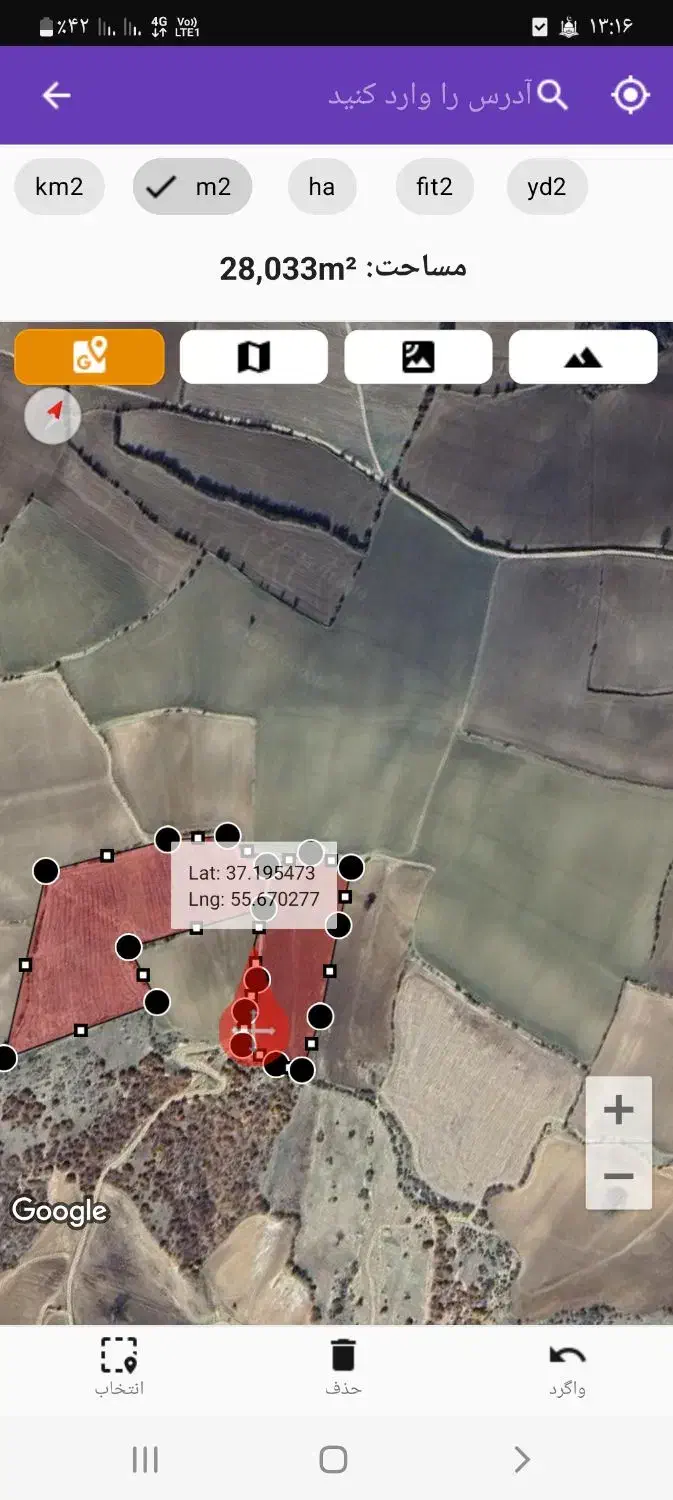
Task: Switch to the satellite image layer
Action: [x=418, y=357]
